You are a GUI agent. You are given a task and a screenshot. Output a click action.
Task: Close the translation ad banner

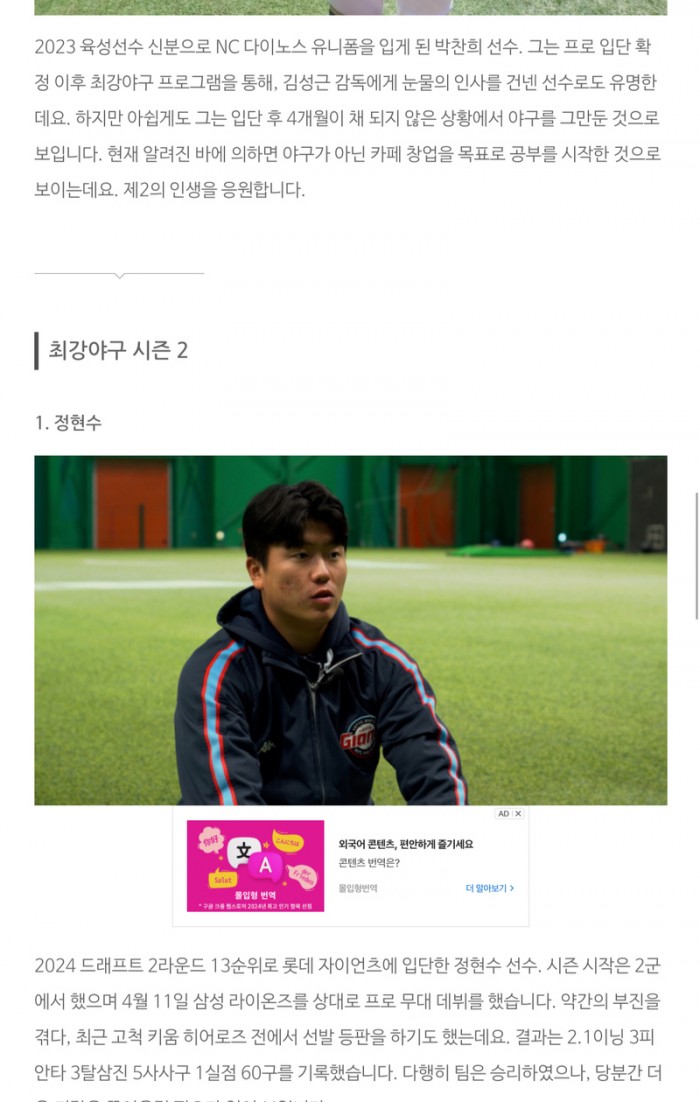(518, 814)
